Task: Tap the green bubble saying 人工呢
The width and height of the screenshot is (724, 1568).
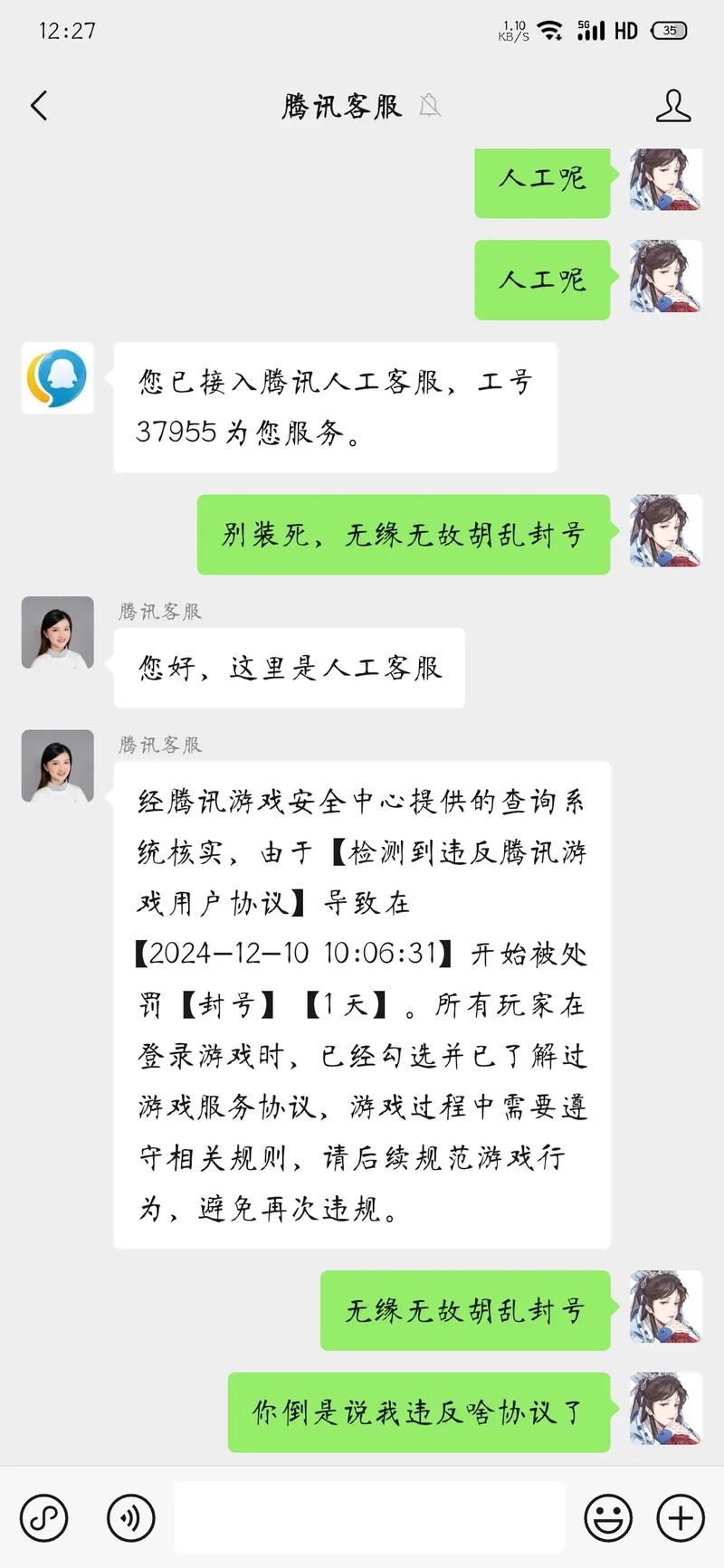Action: tap(541, 183)
